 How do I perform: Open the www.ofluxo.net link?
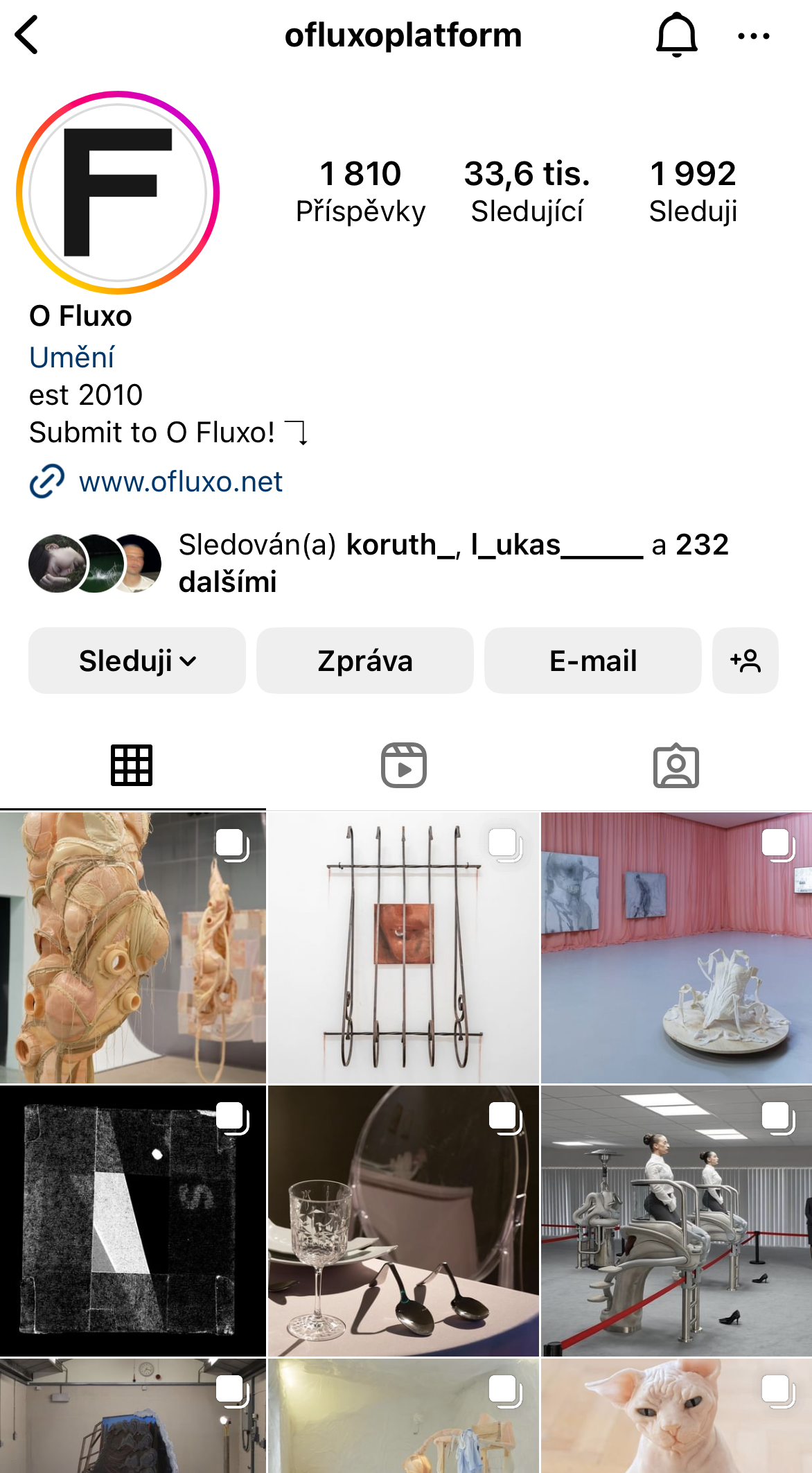(180, 482)
